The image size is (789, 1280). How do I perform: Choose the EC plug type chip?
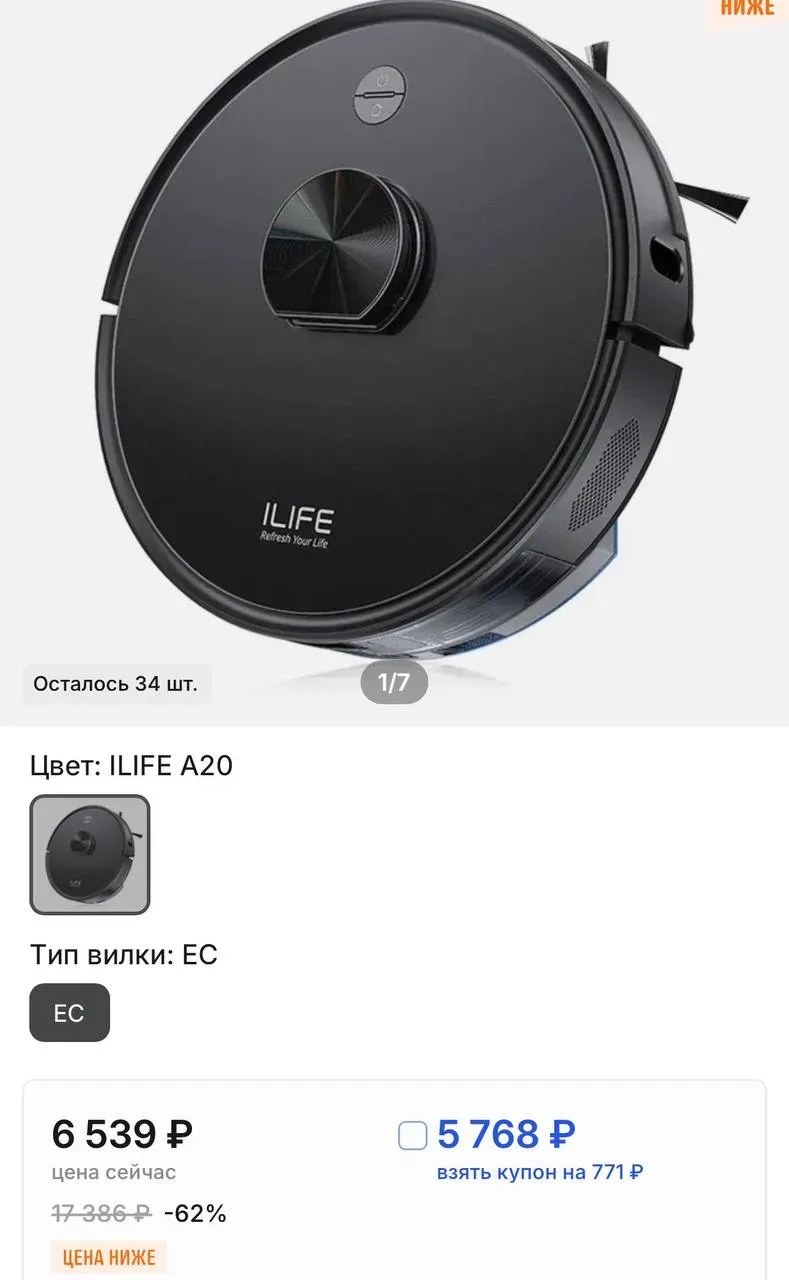pyautogui.click(x=69, y=1013)
